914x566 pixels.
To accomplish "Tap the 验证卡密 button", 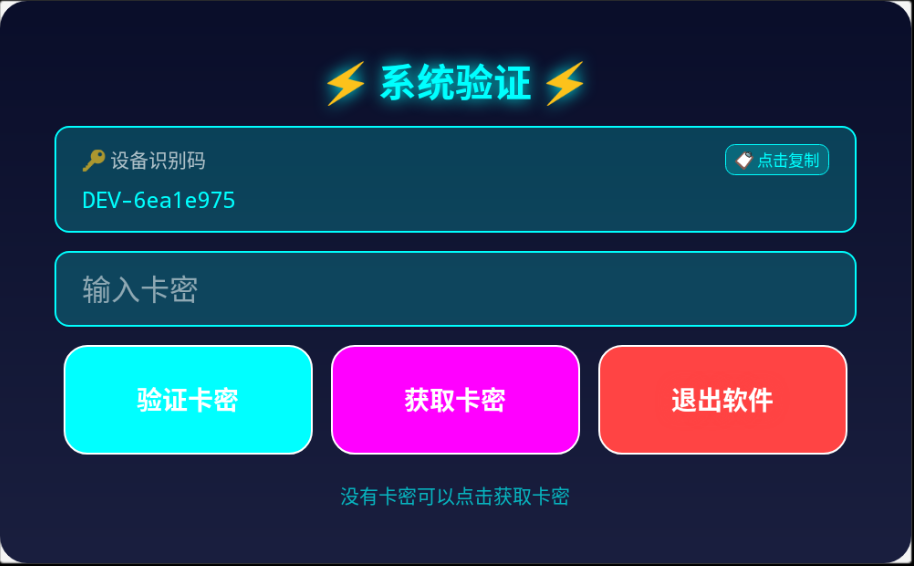I will [x=188, y=400].
